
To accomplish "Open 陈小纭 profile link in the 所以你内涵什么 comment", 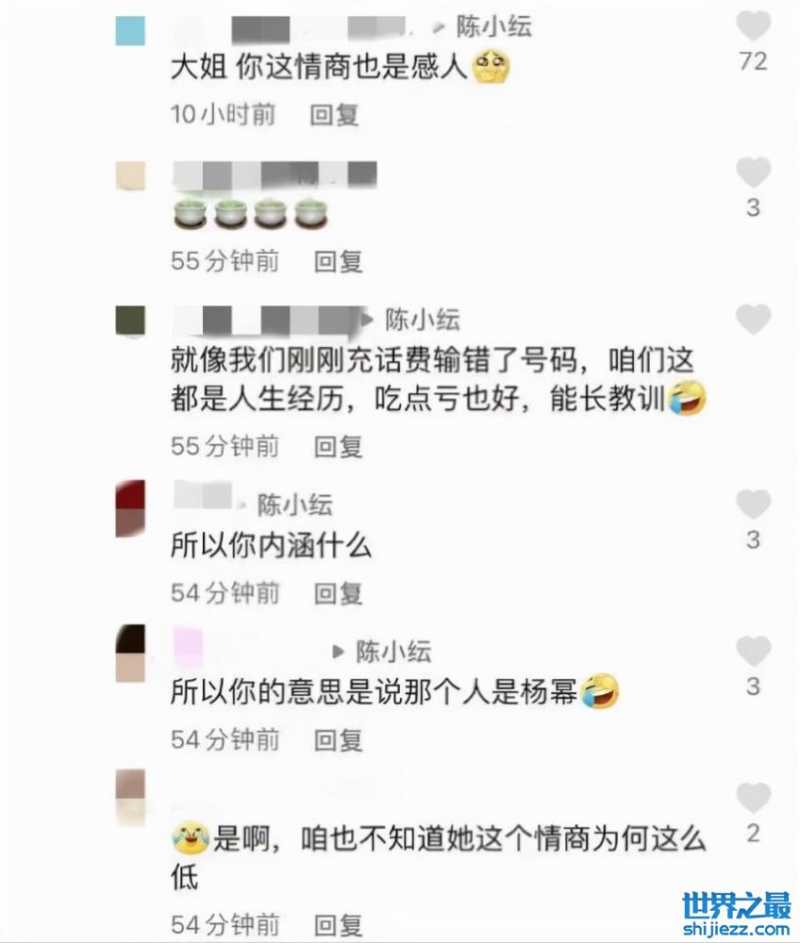I will pos(295,505).
